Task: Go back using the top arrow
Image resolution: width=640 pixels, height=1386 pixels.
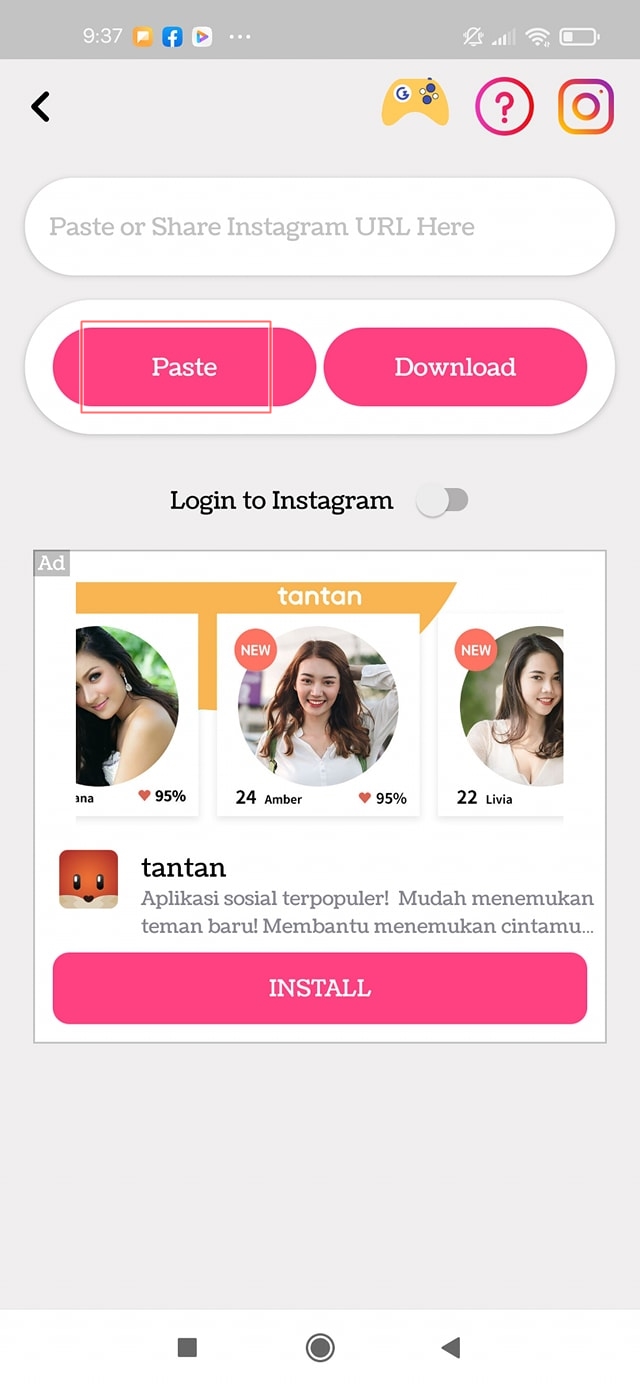Action: pyautogui.click(x=41, y=106)
